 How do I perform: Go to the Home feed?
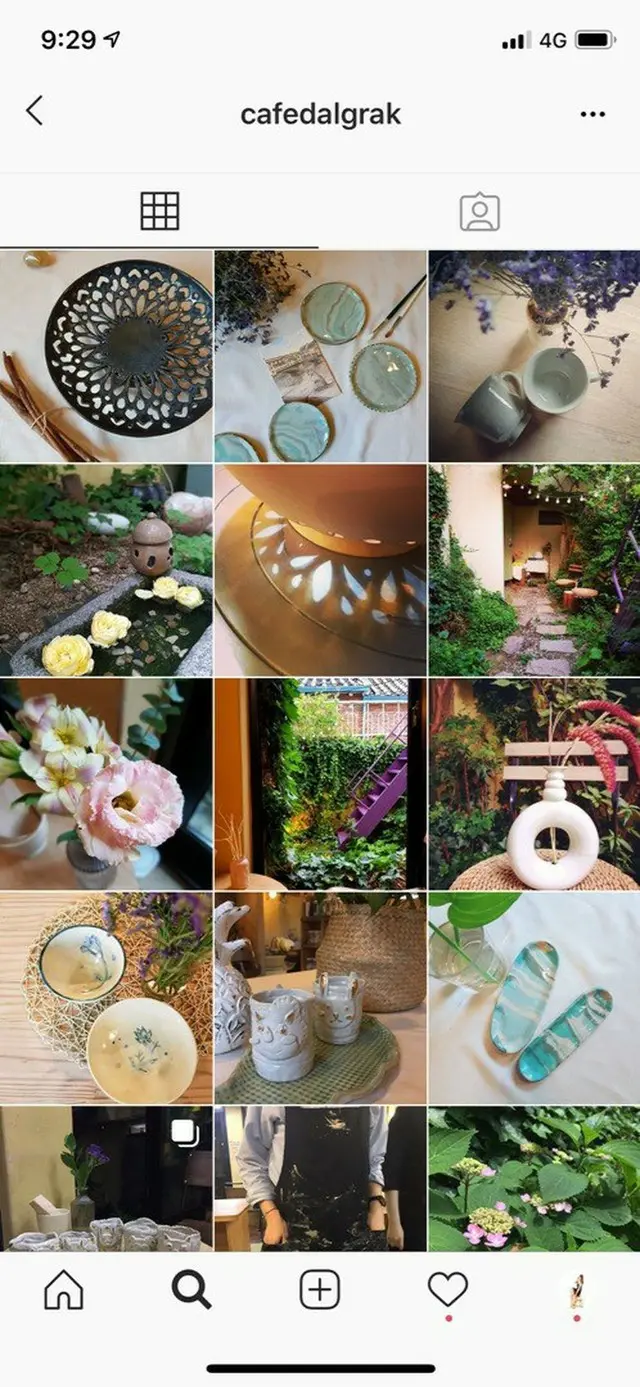64,1291
